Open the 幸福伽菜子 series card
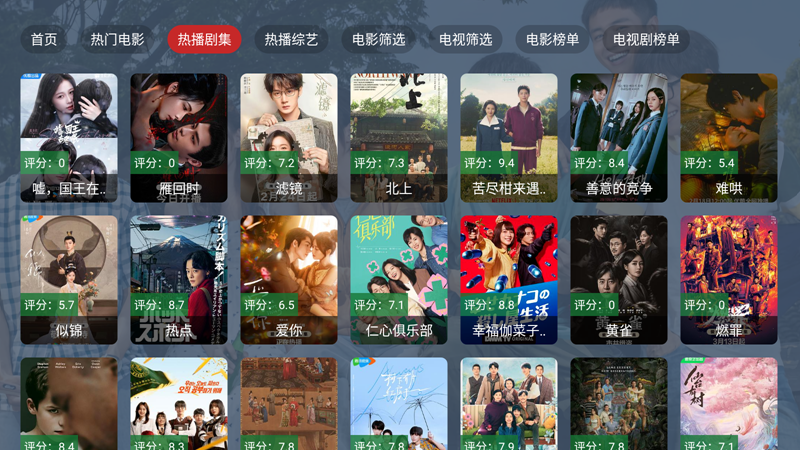This screenshot has width=800, height=450. coord(509,279)
